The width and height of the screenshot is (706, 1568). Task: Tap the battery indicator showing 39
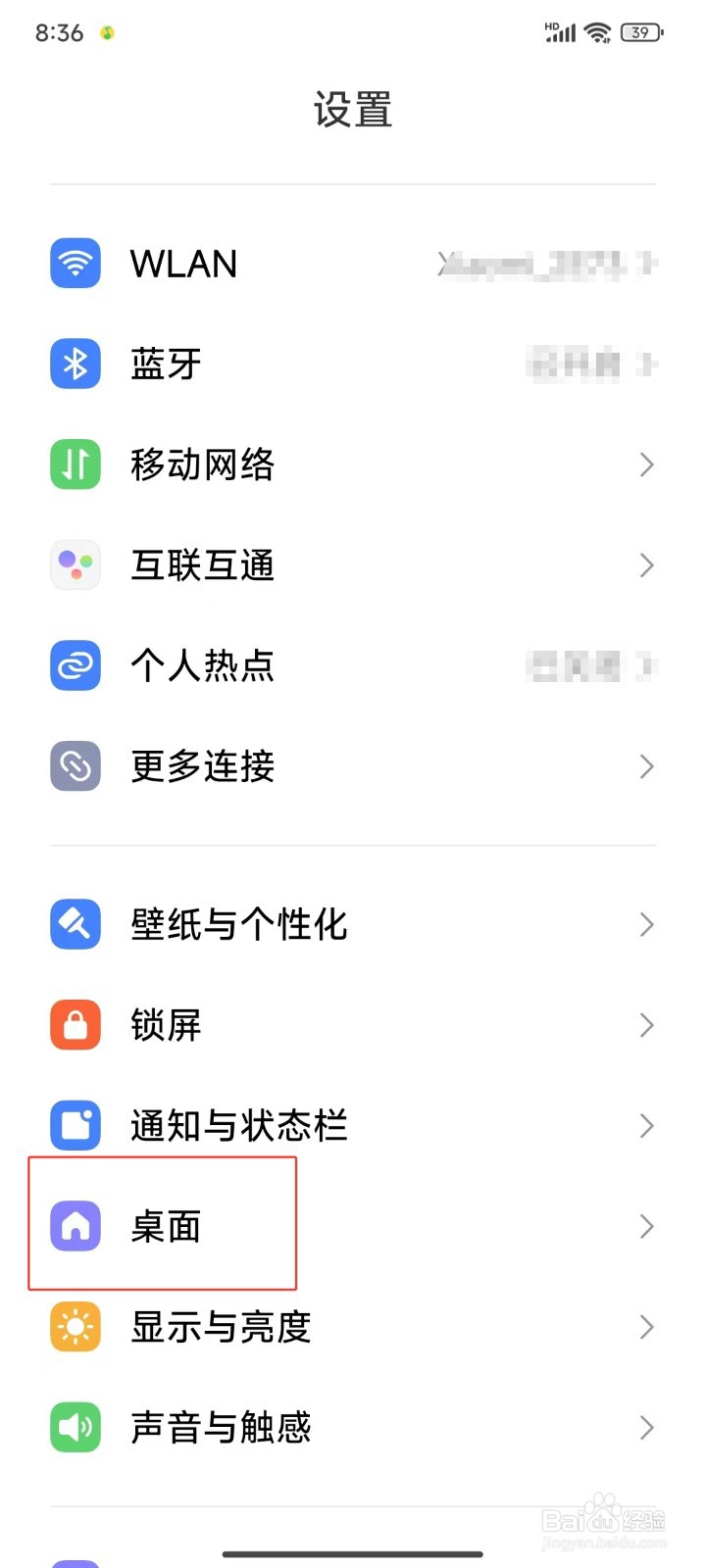click(638, 32)
